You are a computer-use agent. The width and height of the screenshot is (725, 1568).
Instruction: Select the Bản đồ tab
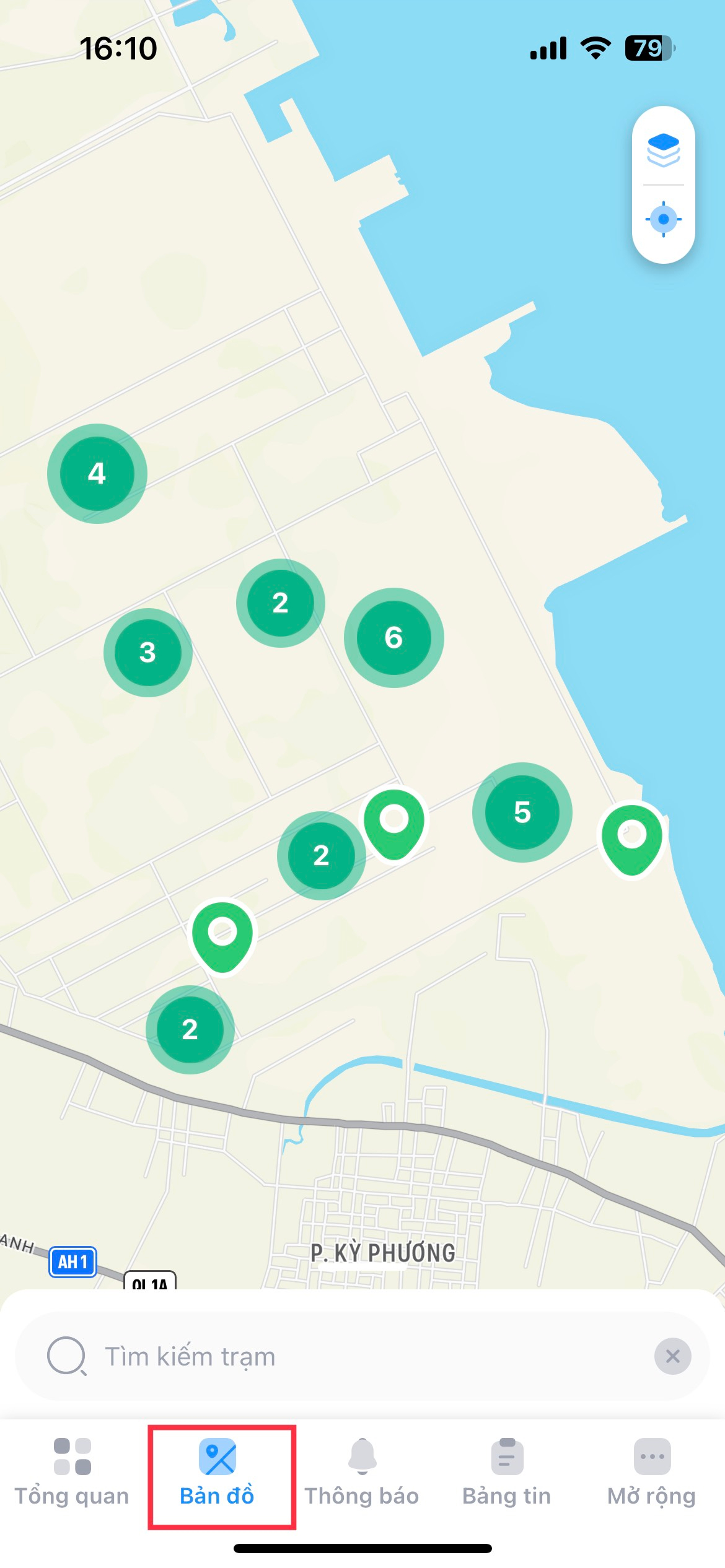pos(217,1473)
